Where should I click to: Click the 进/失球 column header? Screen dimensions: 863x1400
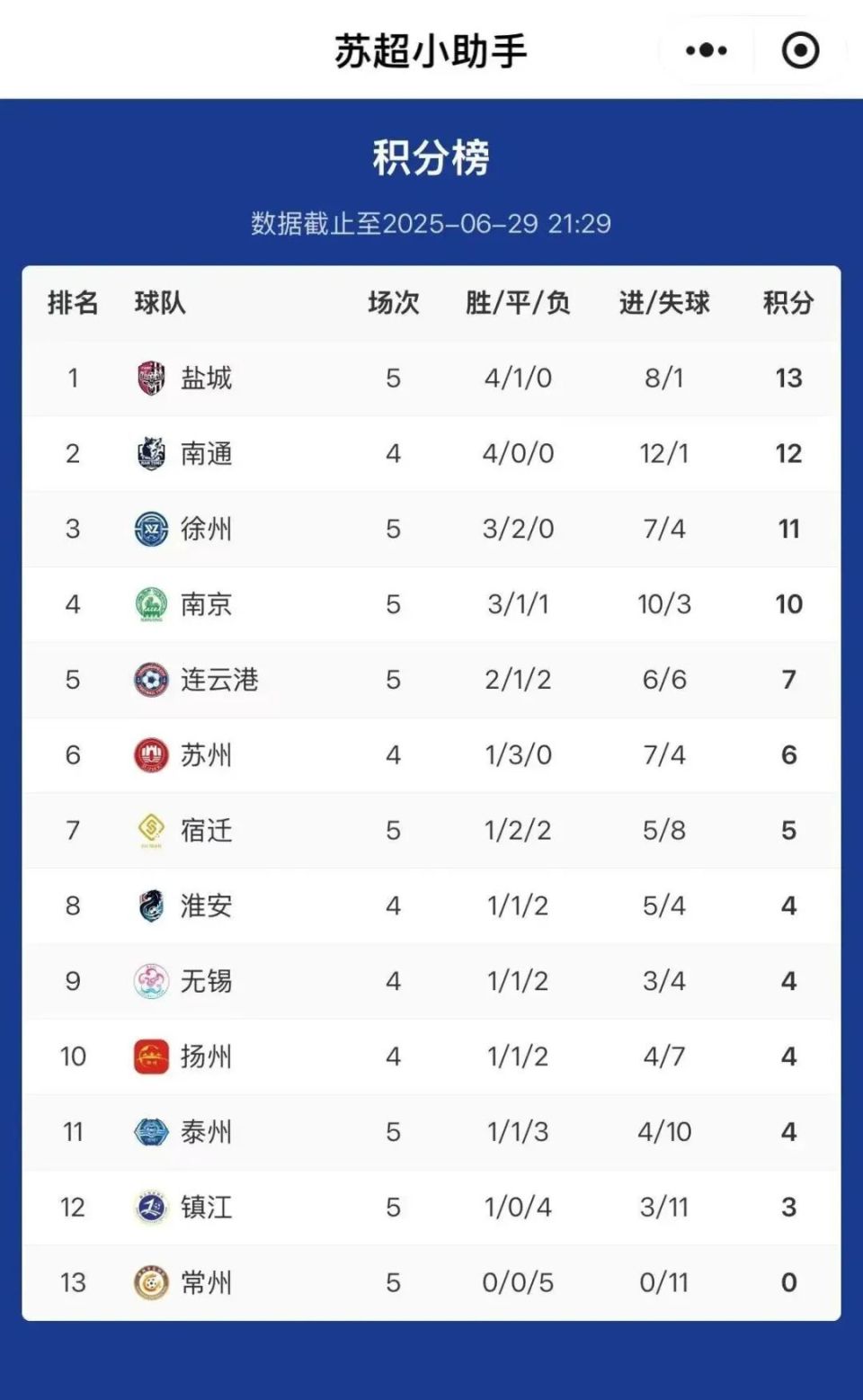click(x=663, y=304)
